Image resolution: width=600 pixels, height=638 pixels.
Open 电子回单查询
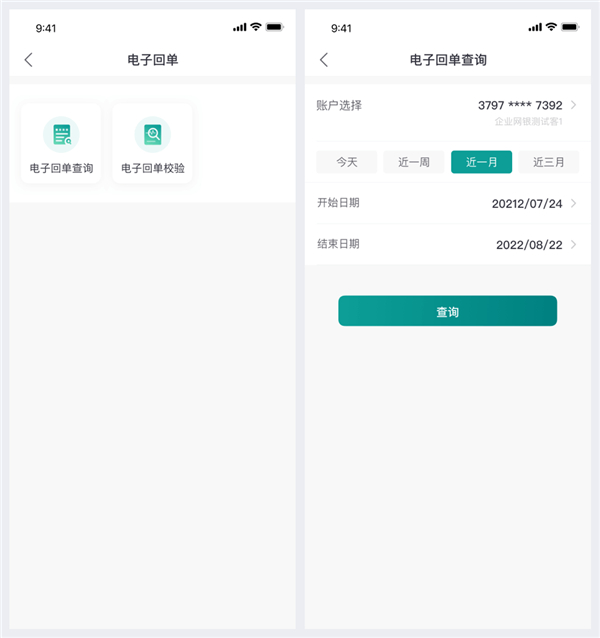click(61, 144)
